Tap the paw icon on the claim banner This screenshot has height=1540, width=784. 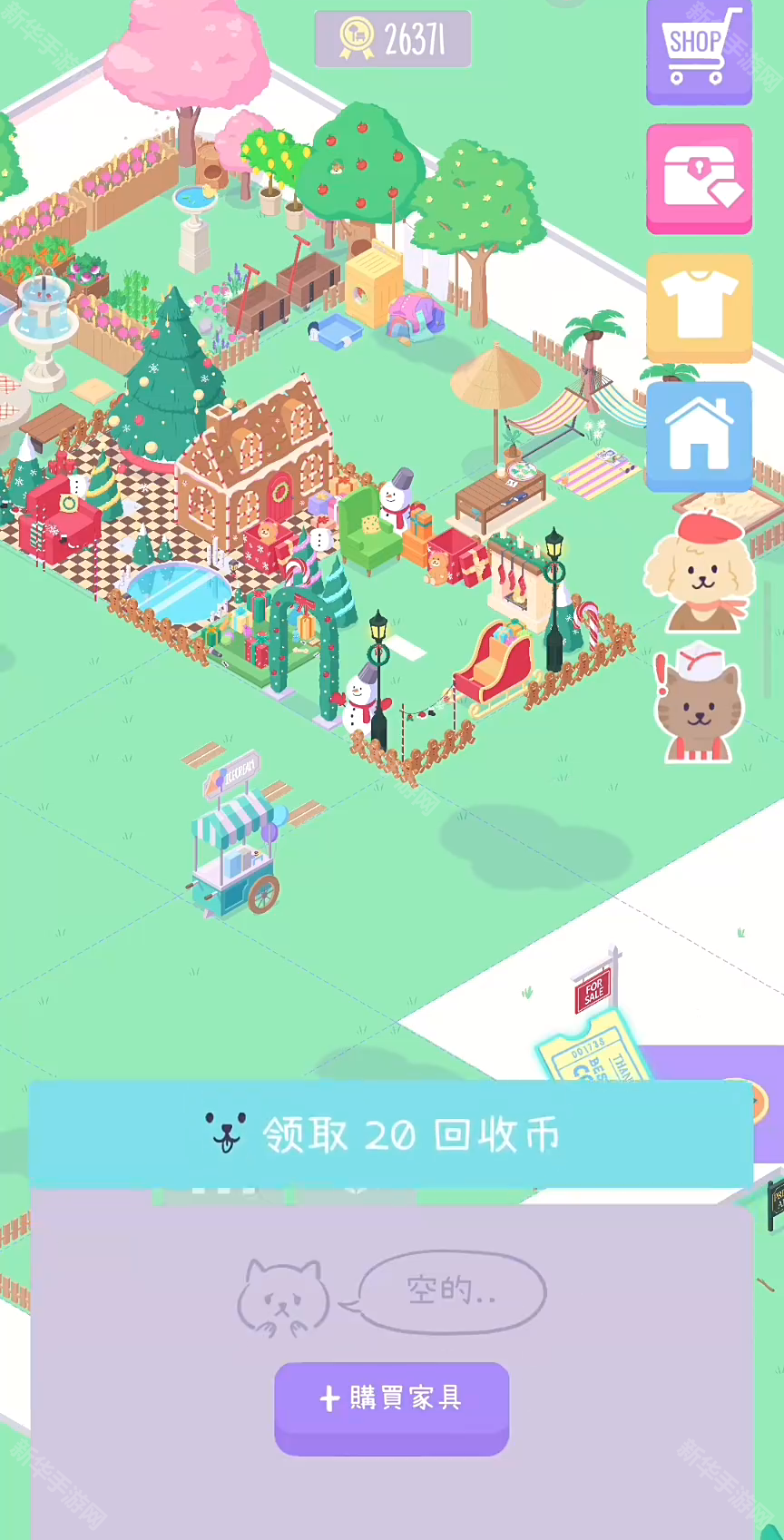click(x=224, y=1132)
